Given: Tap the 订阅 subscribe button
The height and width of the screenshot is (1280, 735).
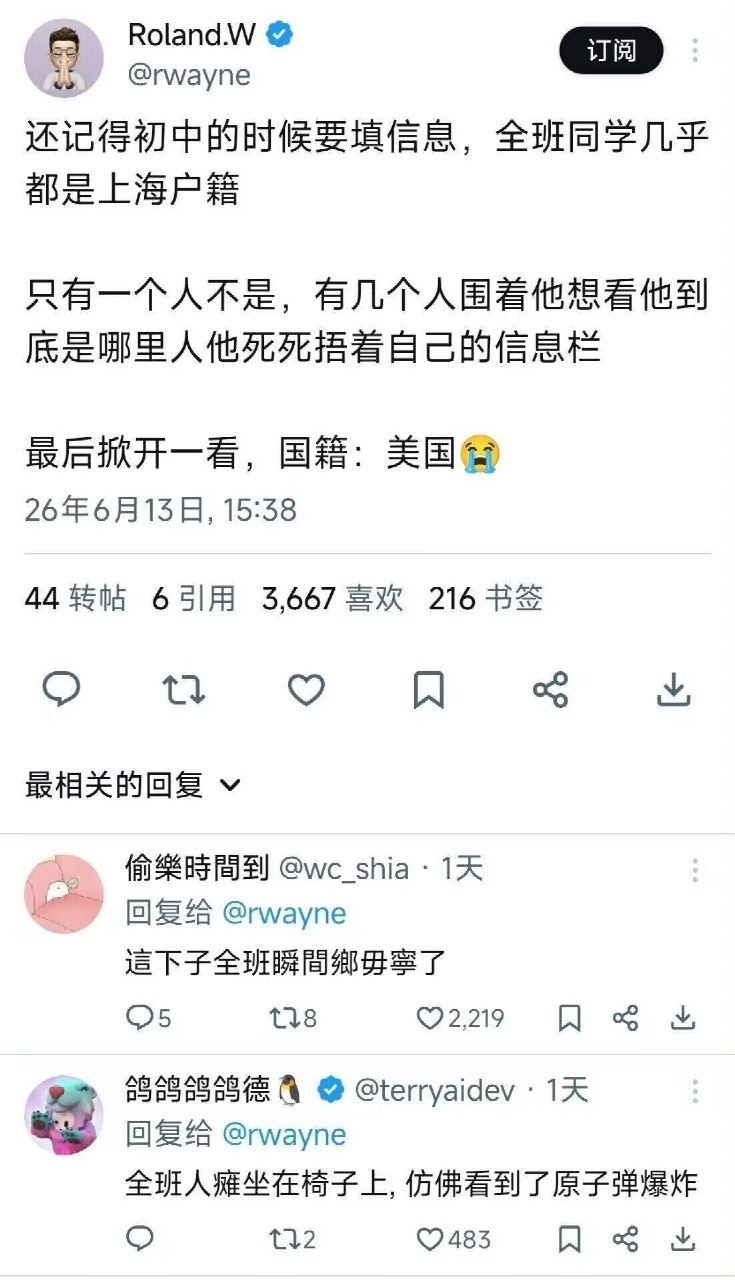Looking at the screenshot, I should pyautogui.click(x=611, y=50).
